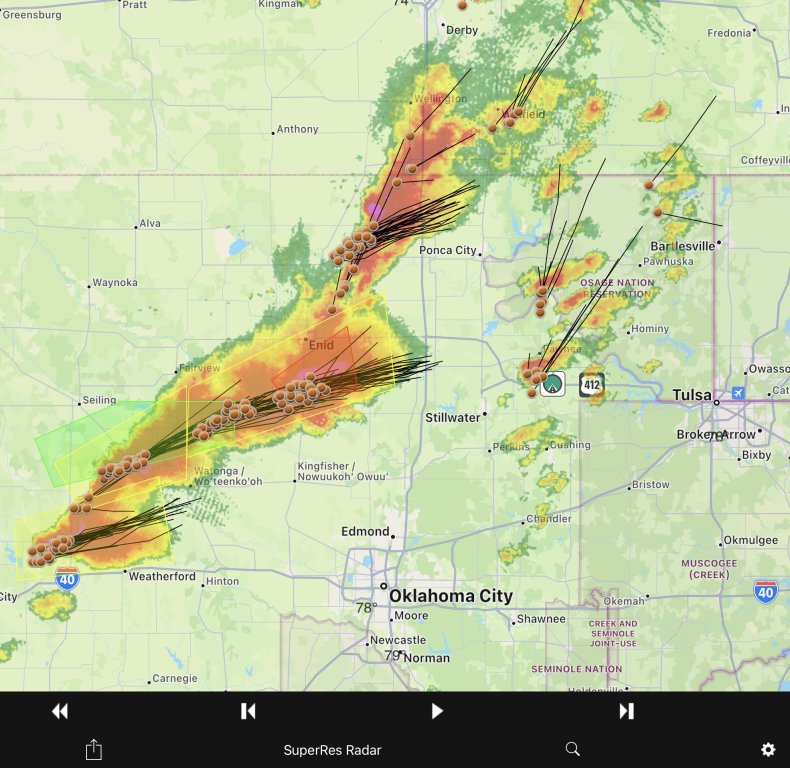The width and height of the screenshot is (790, 768).
Task: Open the location search
Action: click(x=573, y=749)
